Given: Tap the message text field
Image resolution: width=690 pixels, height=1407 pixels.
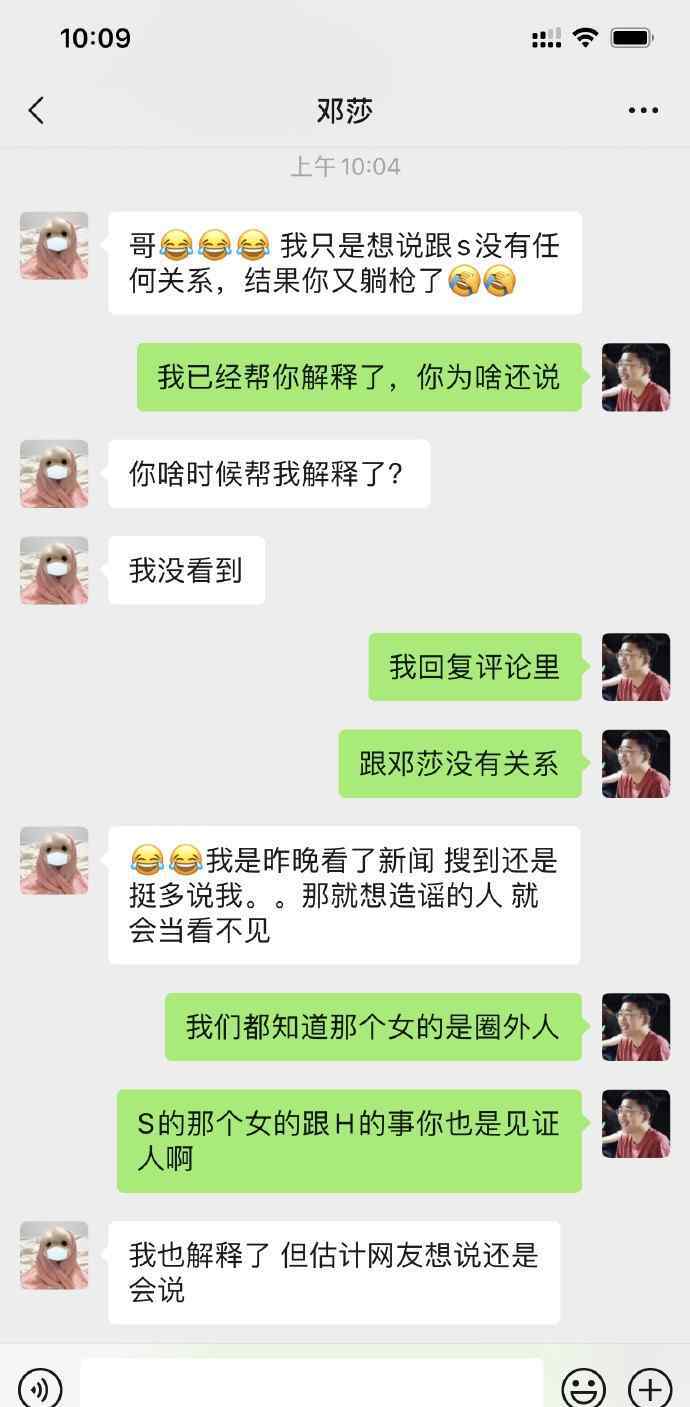Looking at the screenshot, I should 311,1385.
